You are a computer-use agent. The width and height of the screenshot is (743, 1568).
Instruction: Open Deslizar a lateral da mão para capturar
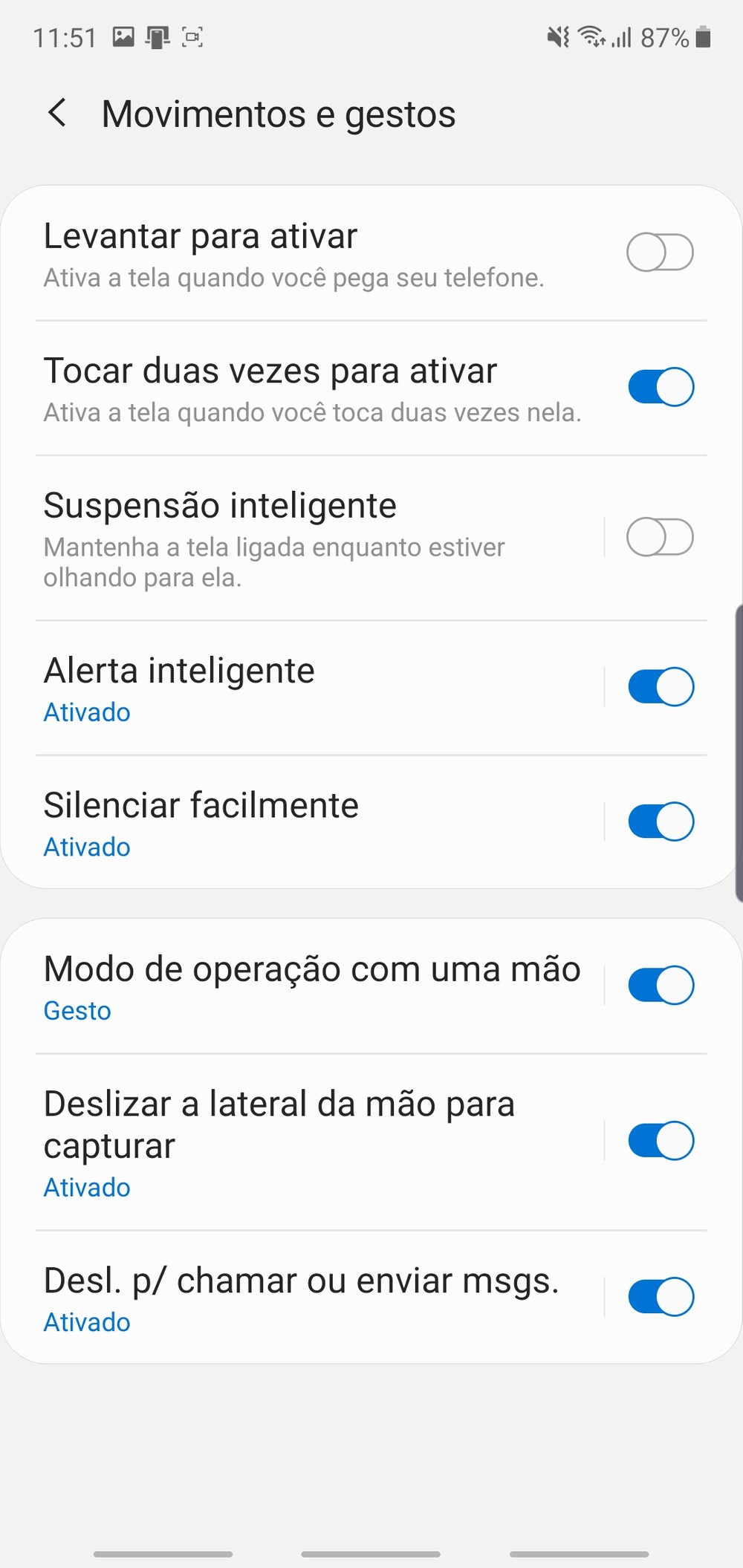click(297, 1141)
